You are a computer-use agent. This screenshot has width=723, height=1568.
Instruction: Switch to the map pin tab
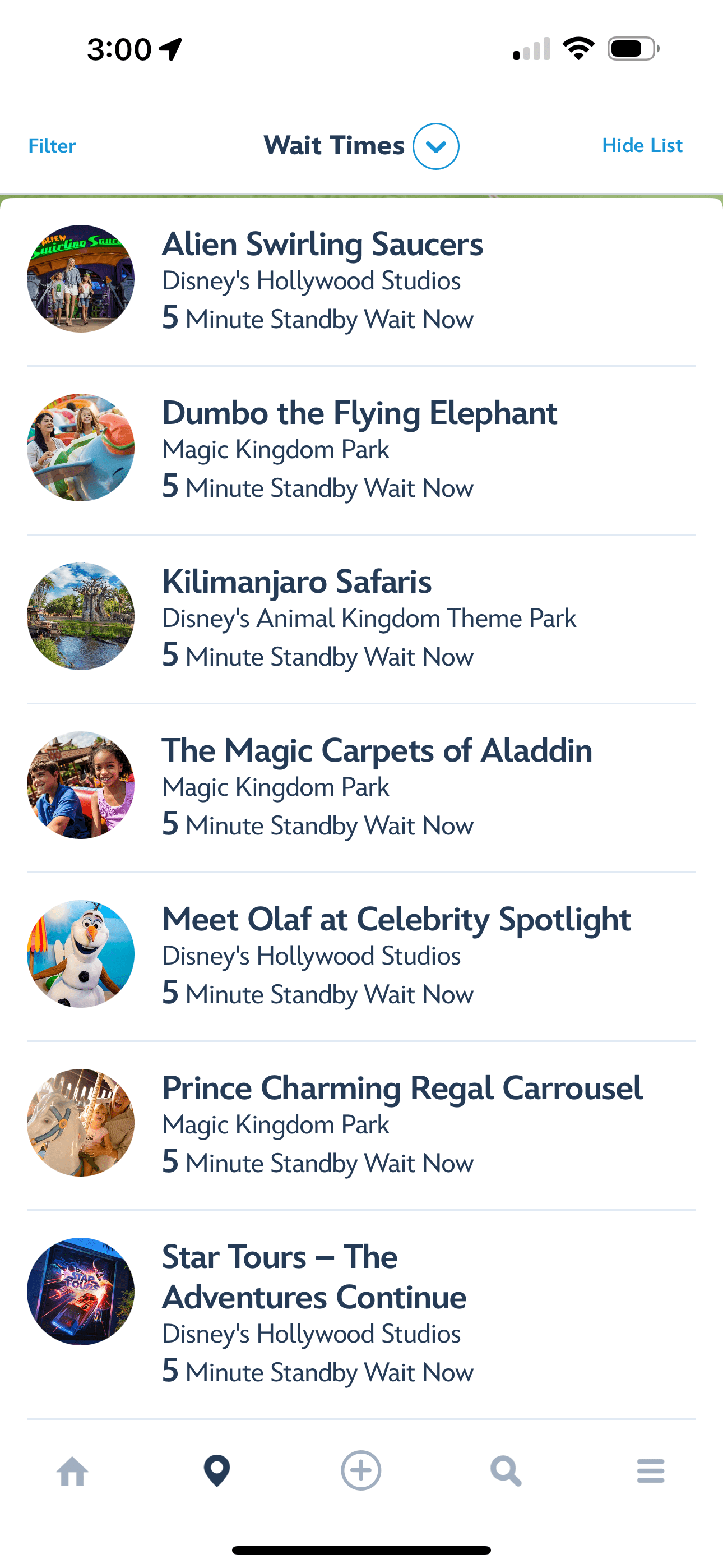[x=217, y=1472]
